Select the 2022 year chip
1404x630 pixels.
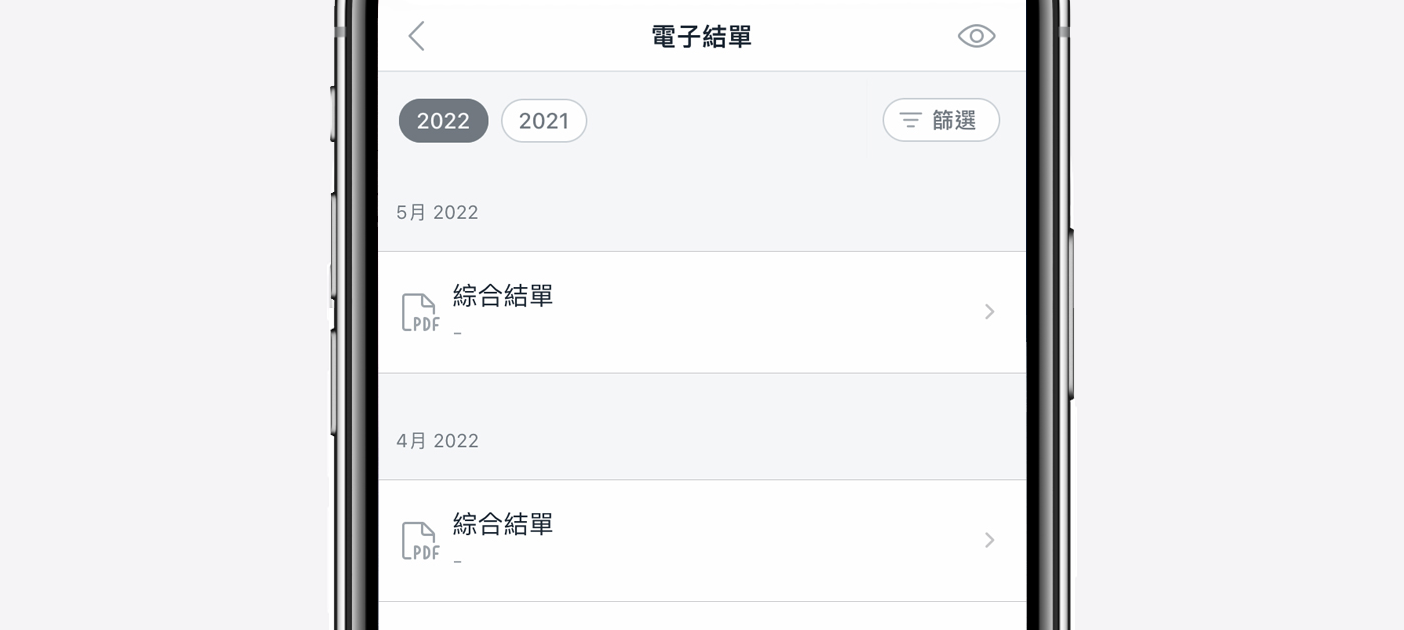[x=443, y=121]
